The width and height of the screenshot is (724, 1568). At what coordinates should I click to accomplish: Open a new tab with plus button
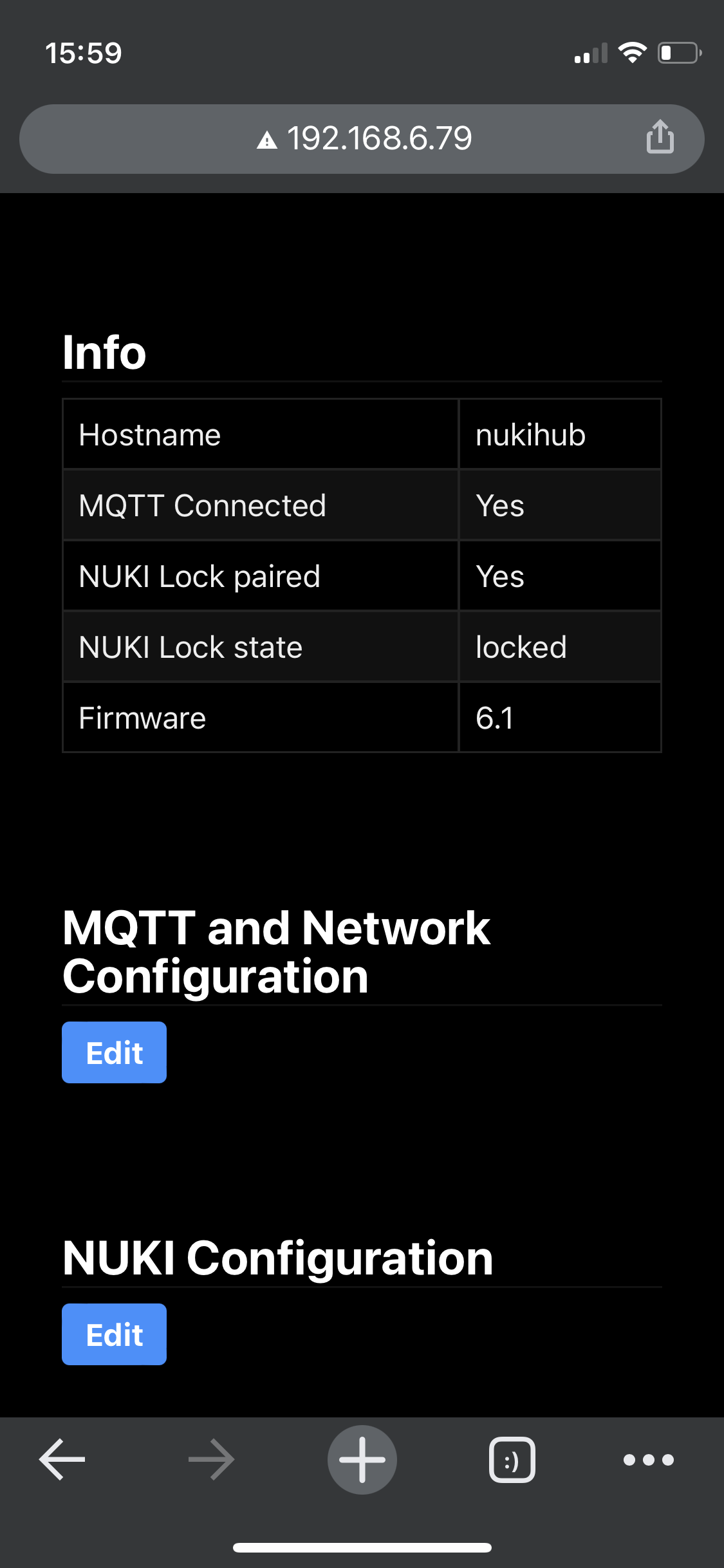click(362, 1459)
